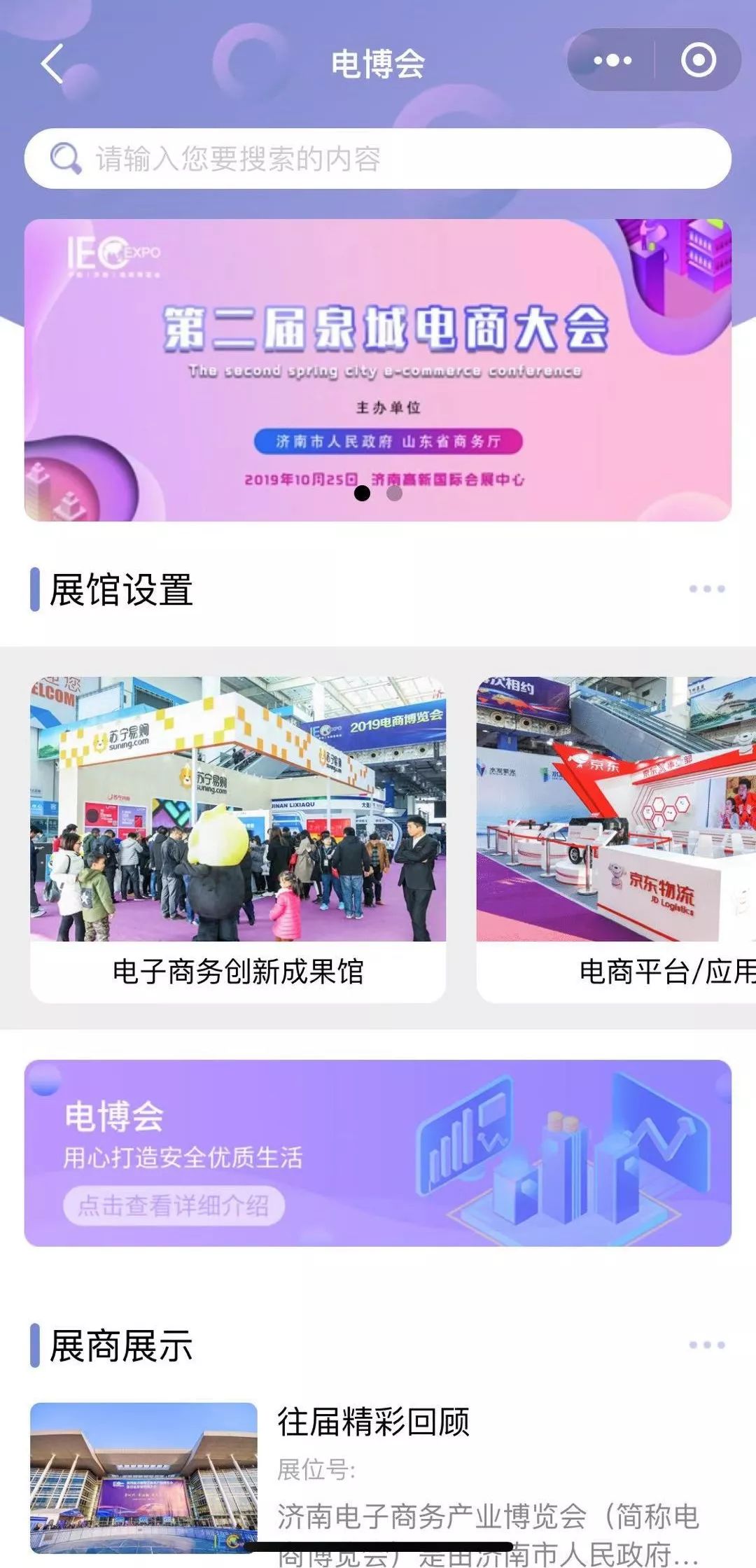Open the 电子商务创新成果馆 hall card

click(x=238, y=839)
